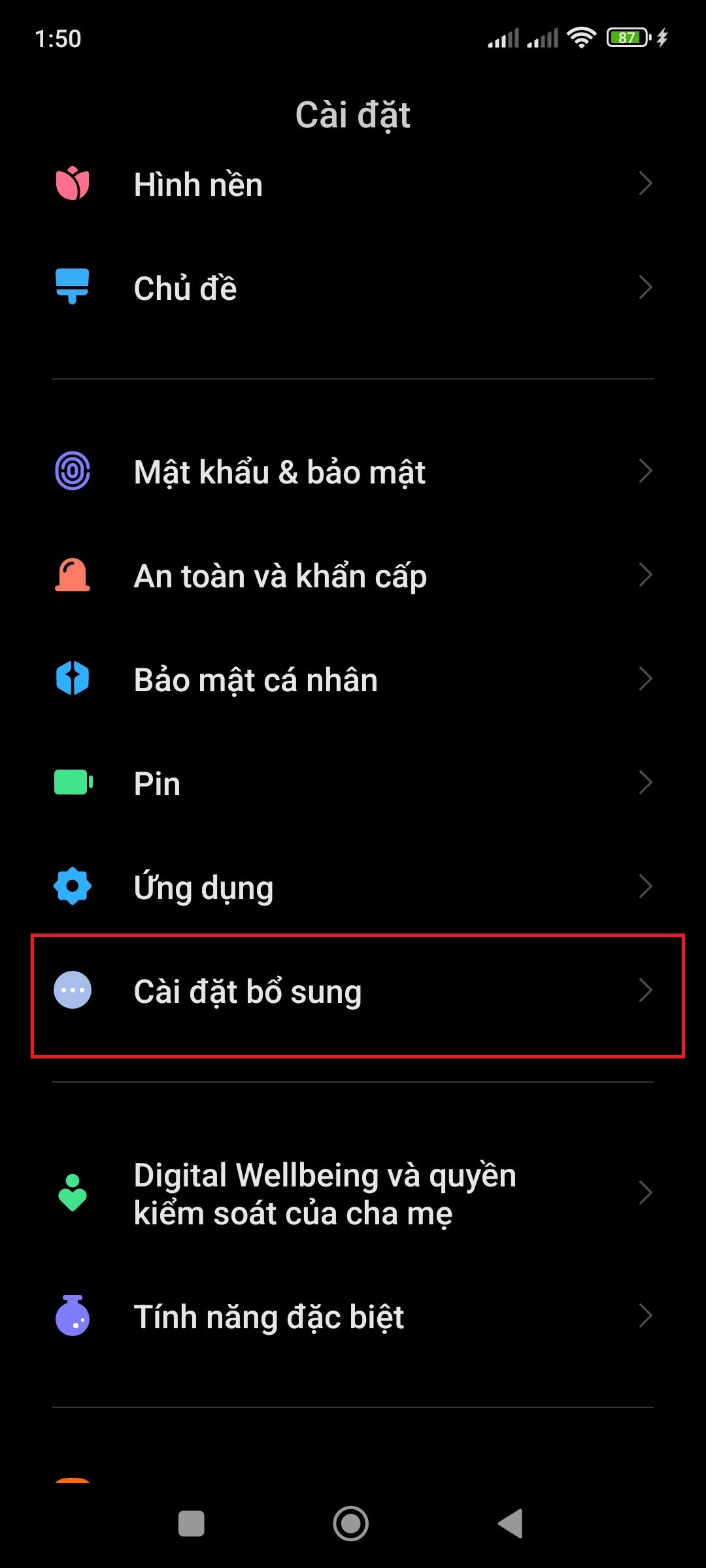Tap the Ứng dụng apps row

coord(353,887)
